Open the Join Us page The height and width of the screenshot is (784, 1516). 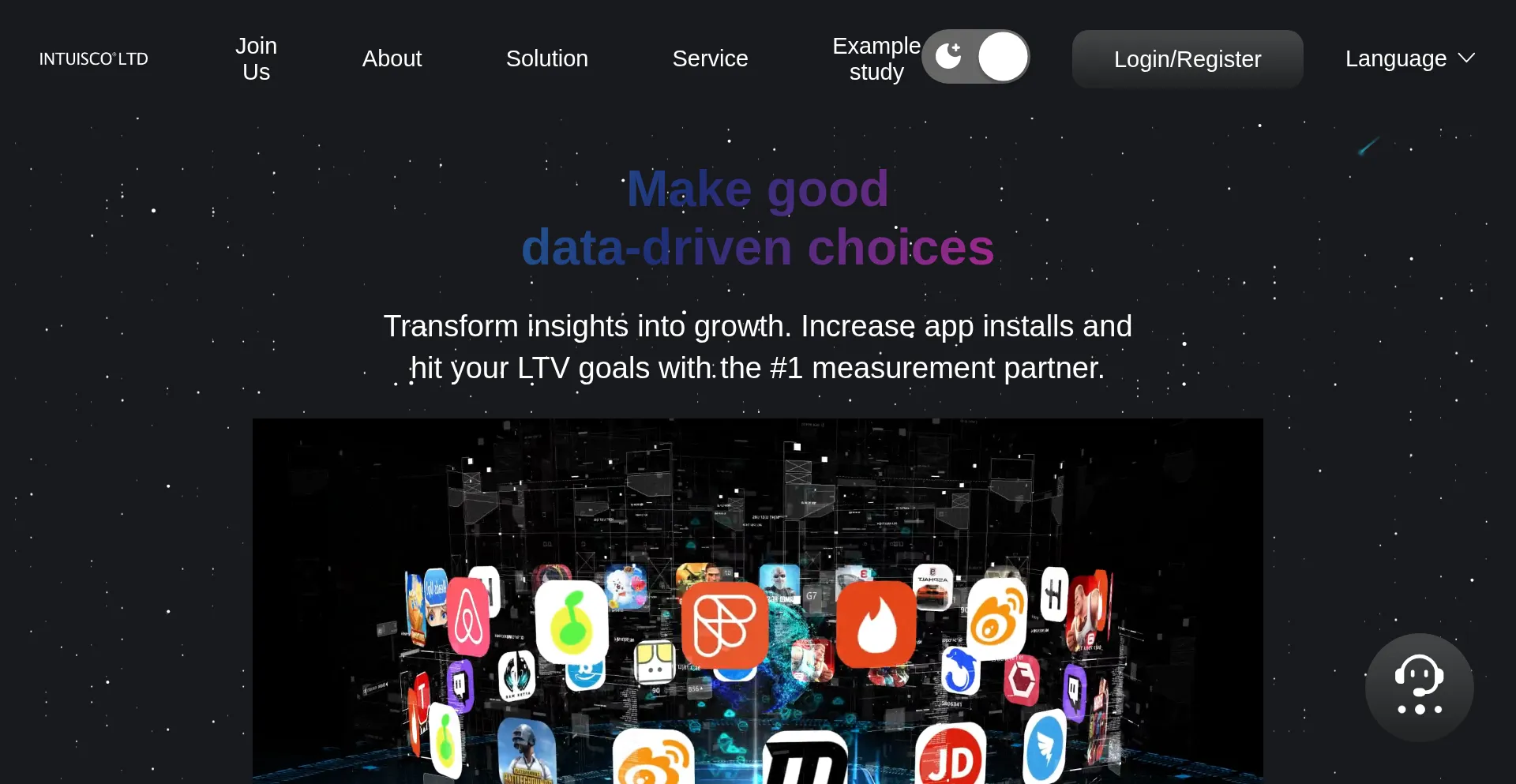pos(256,58)
